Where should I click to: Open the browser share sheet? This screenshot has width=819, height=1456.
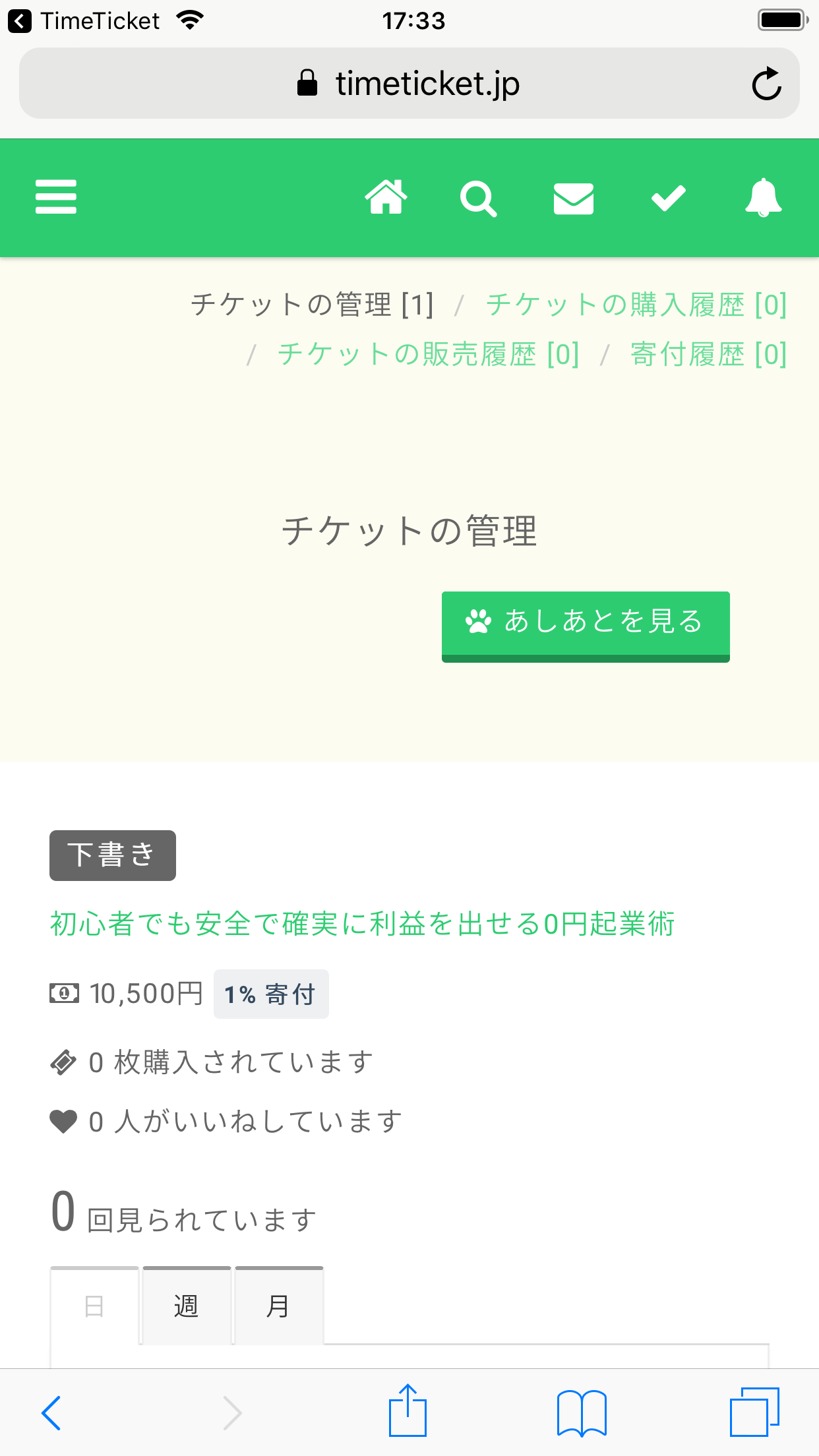[408, 1411]
